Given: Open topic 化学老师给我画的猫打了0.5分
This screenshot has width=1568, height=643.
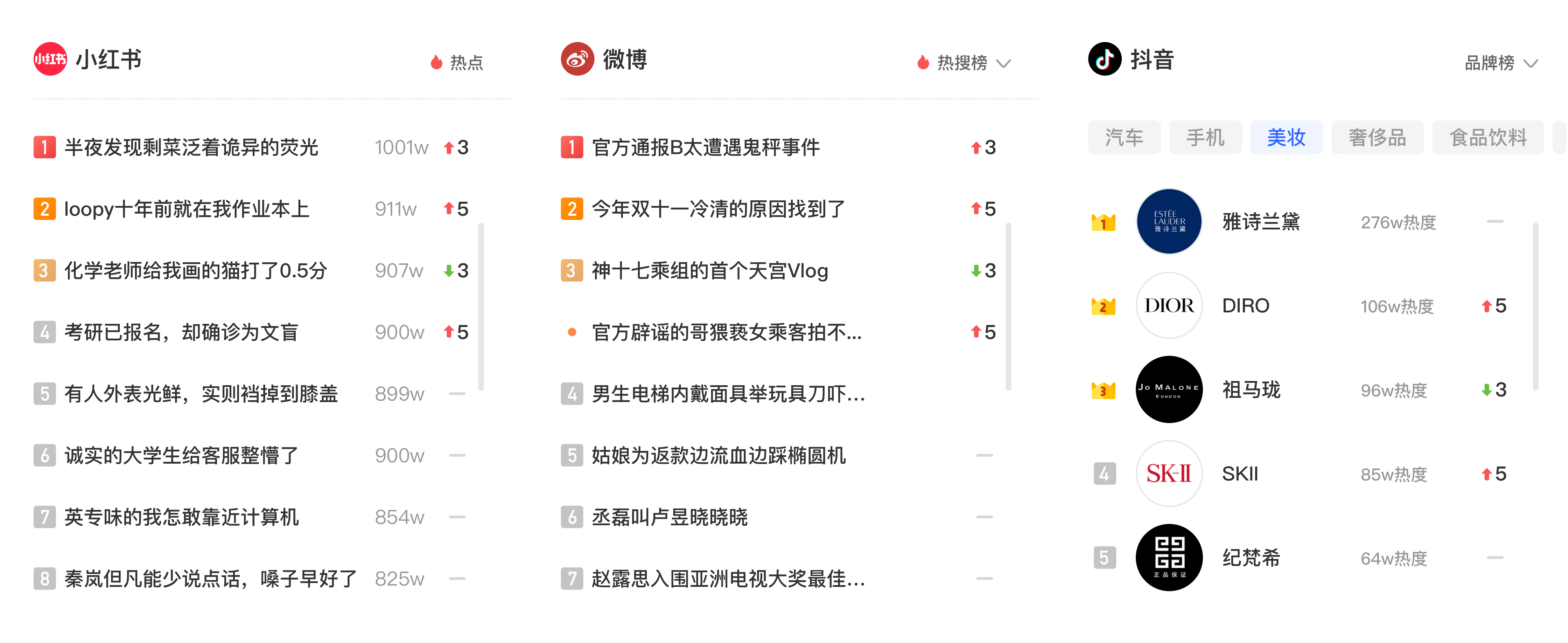Looking at the screenshot, I should [195, 270].
